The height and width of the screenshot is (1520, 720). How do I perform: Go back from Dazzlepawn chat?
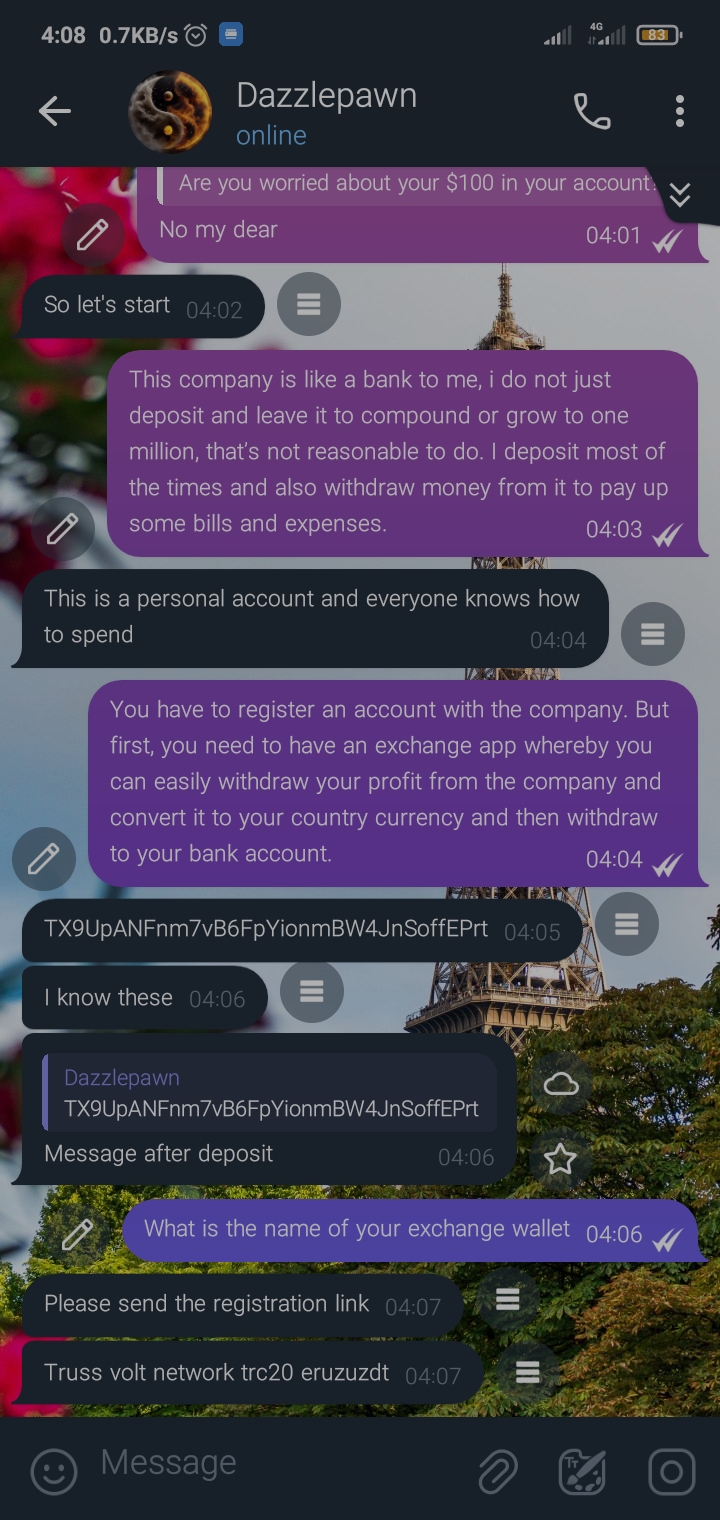[54, 111]
